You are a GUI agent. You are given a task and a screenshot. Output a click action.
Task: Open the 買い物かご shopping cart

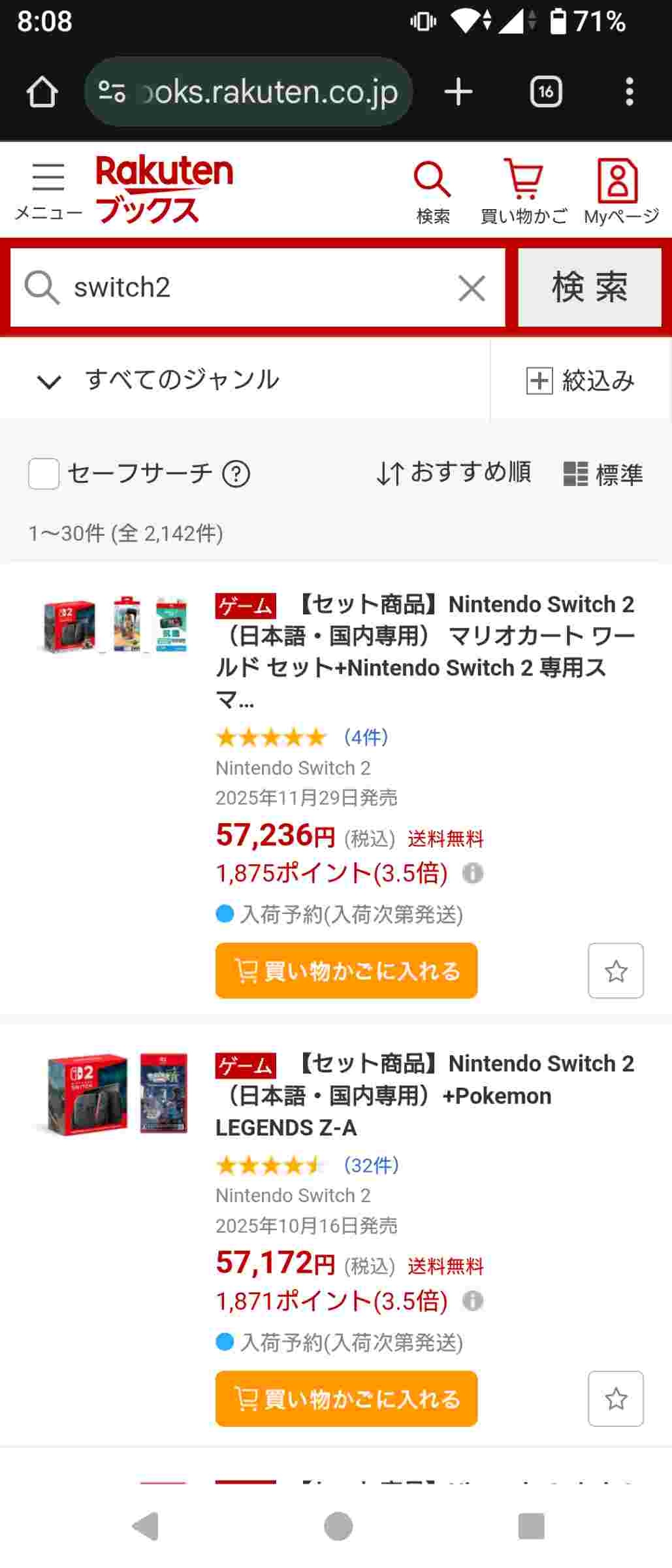click(x=523, y=191)
